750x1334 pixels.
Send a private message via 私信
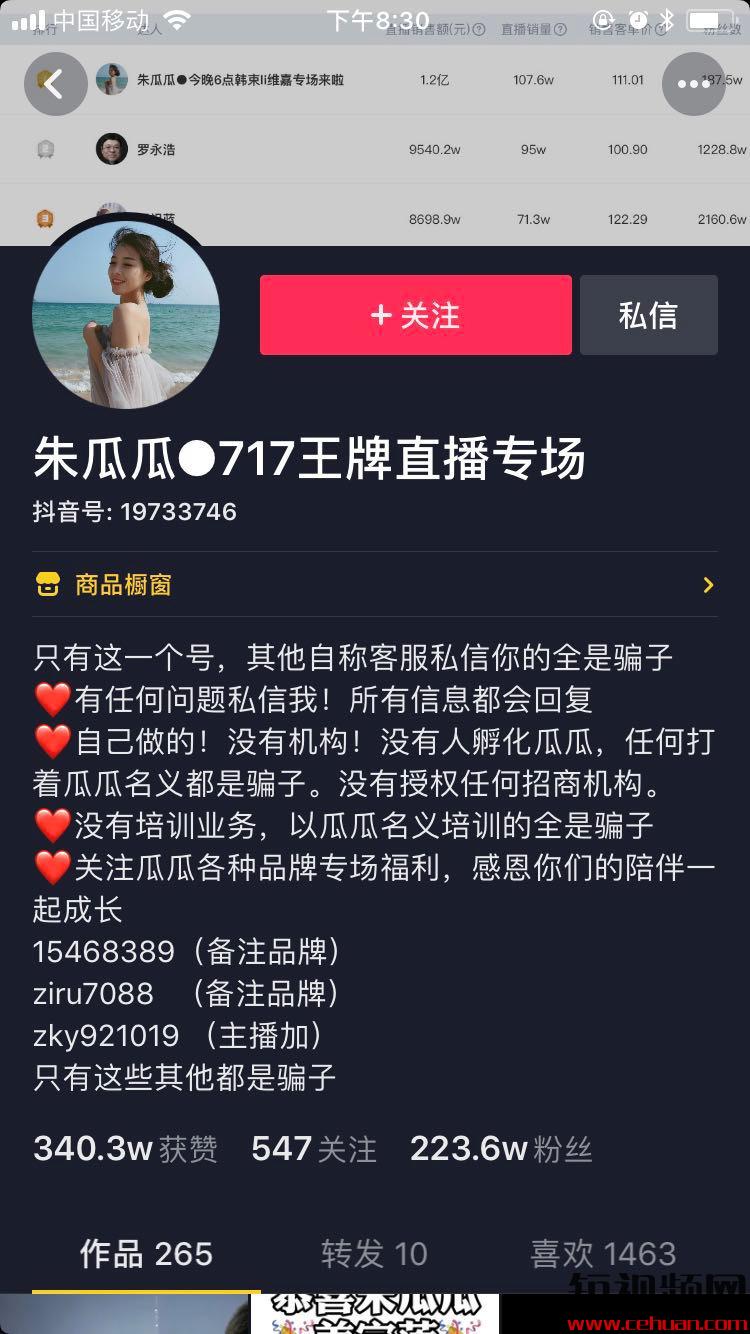click(648, 315)
